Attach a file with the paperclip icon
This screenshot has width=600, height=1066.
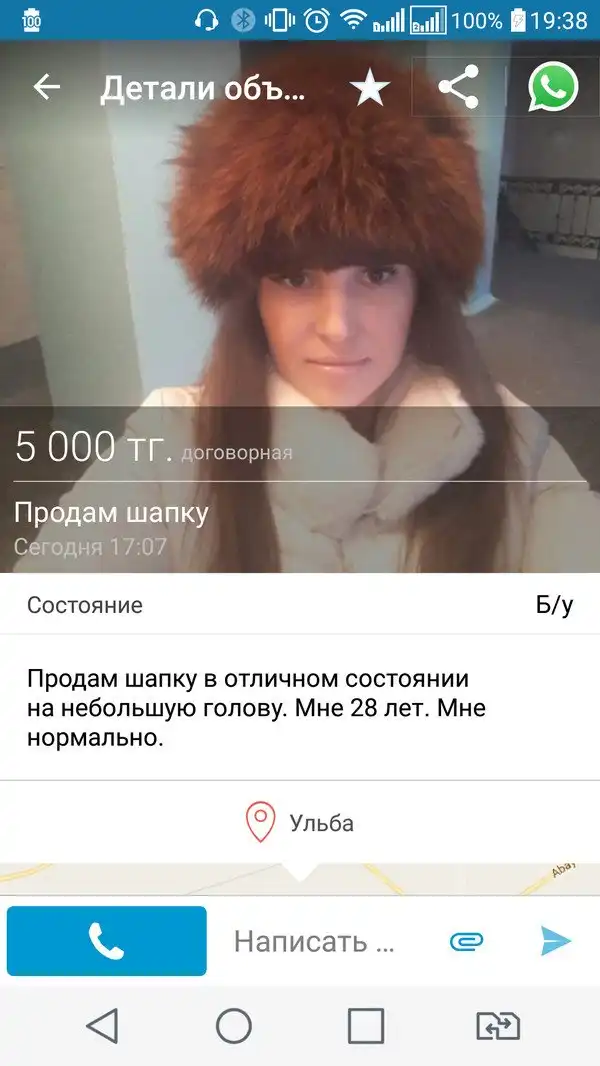[466, 941]
